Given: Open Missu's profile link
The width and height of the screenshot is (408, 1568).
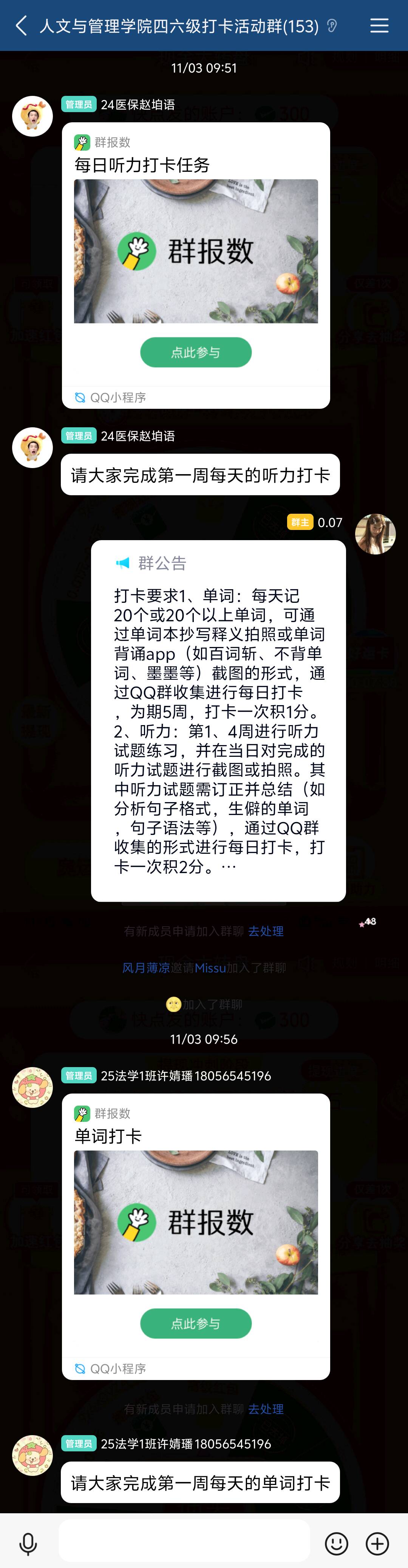Looking at the screenshot, I should [210, 967].
